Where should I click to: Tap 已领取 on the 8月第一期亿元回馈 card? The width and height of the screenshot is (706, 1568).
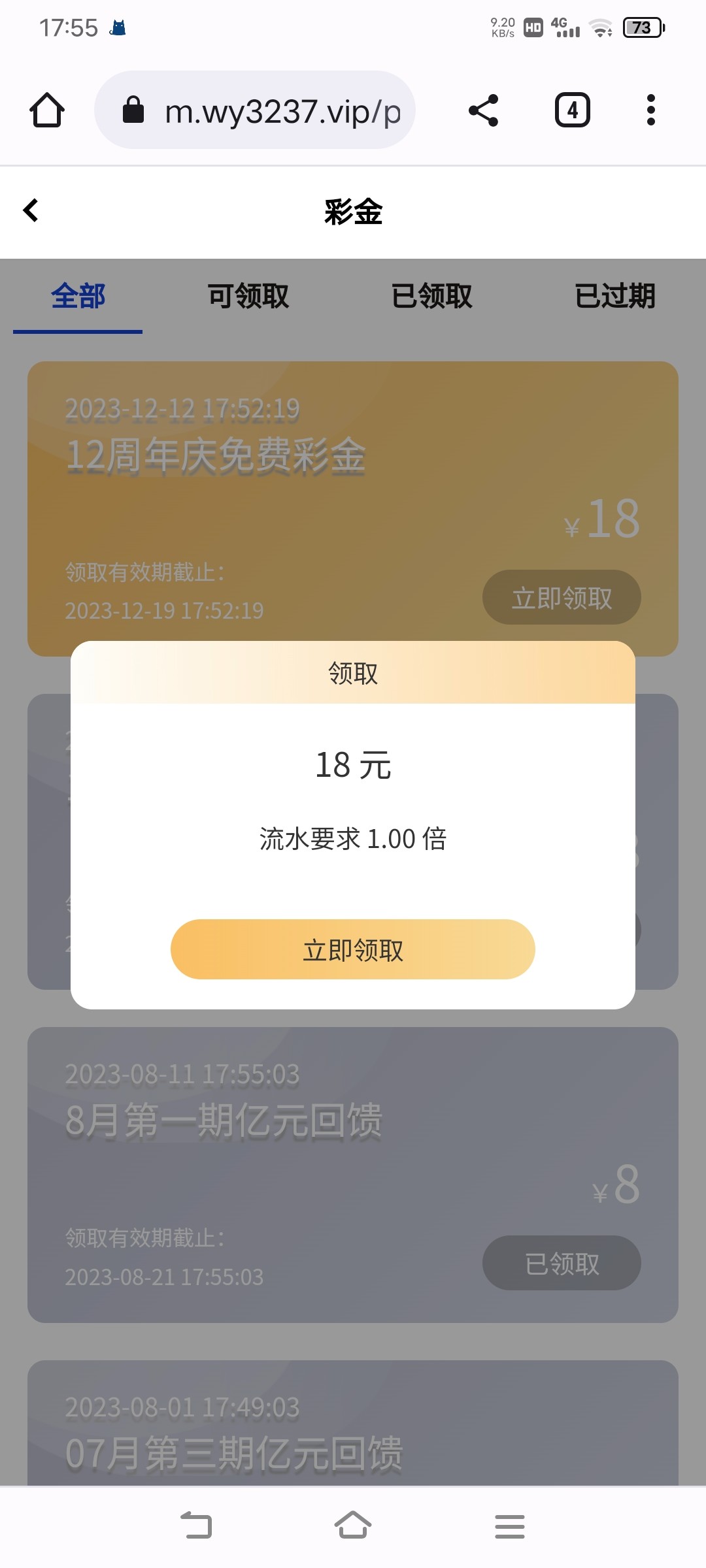[x=562, y=1263]
